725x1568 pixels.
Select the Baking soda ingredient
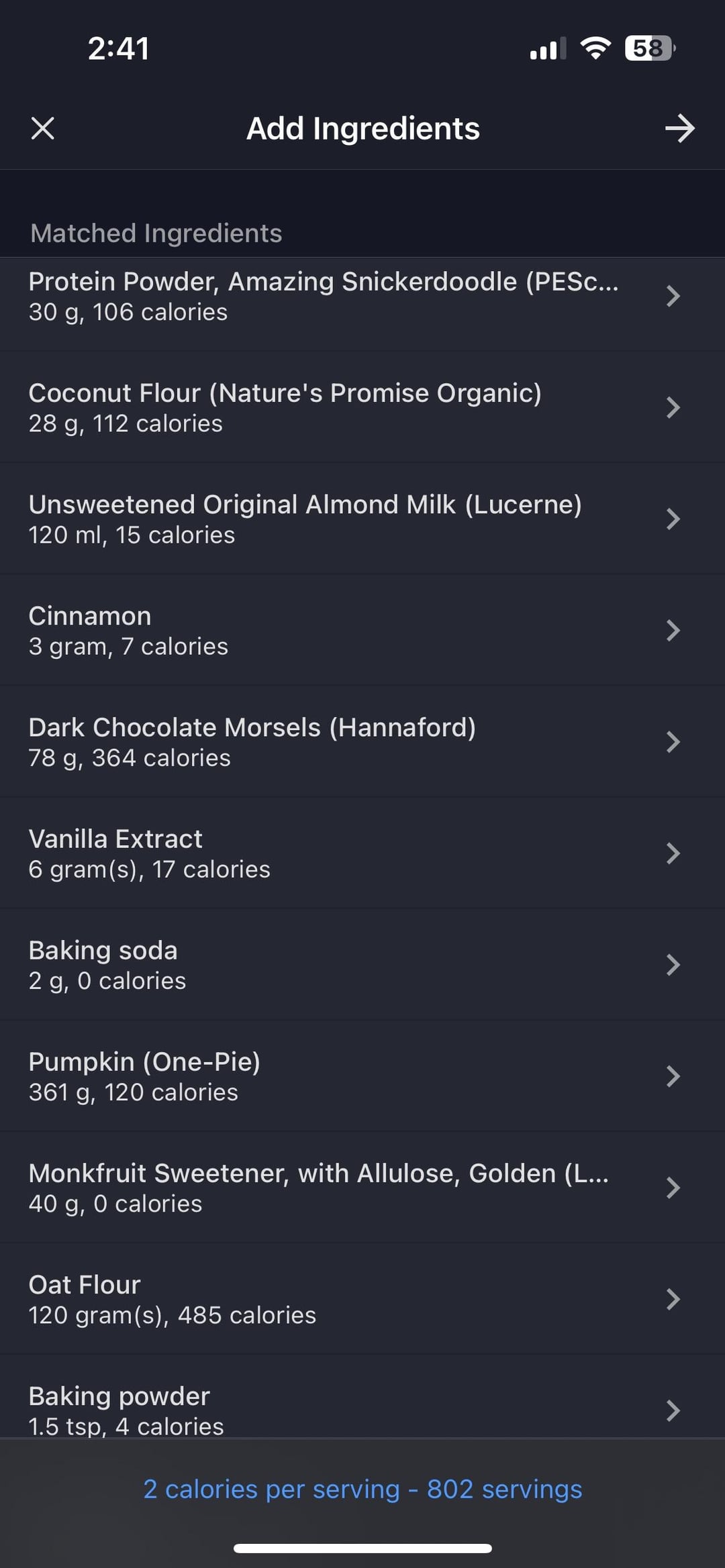pos(362,964)
